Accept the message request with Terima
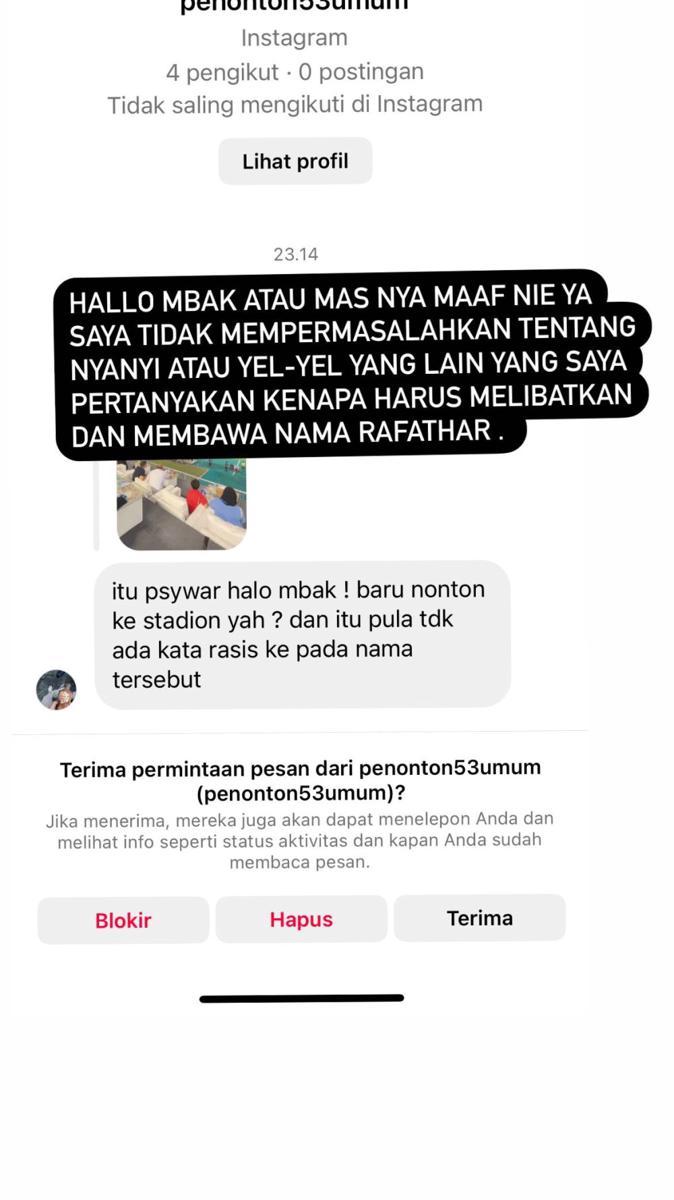Viewport: 674px width, 1200px height. point(480,918)
